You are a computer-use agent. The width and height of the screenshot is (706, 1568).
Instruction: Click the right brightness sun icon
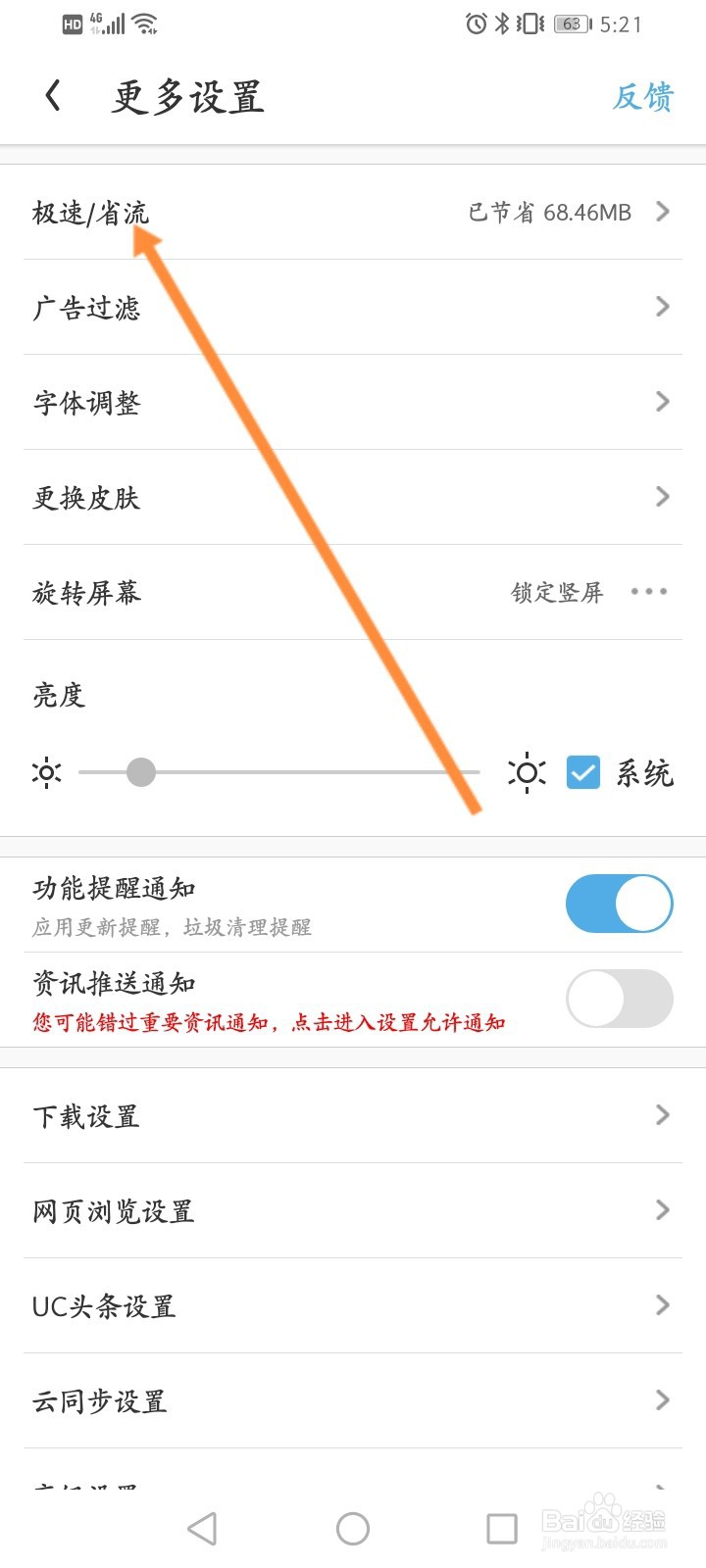527,772
